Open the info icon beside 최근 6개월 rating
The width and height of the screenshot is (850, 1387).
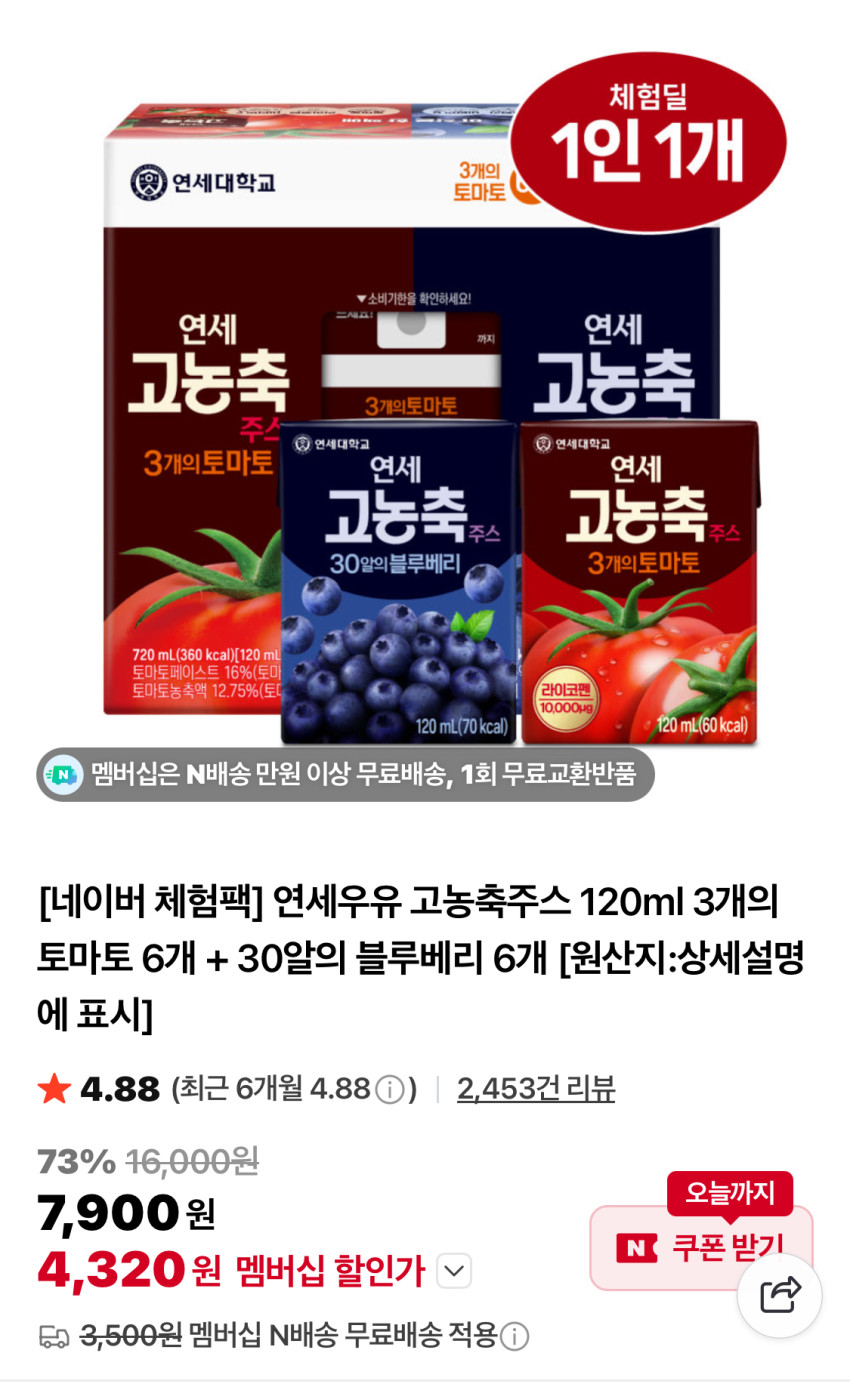390,1089
